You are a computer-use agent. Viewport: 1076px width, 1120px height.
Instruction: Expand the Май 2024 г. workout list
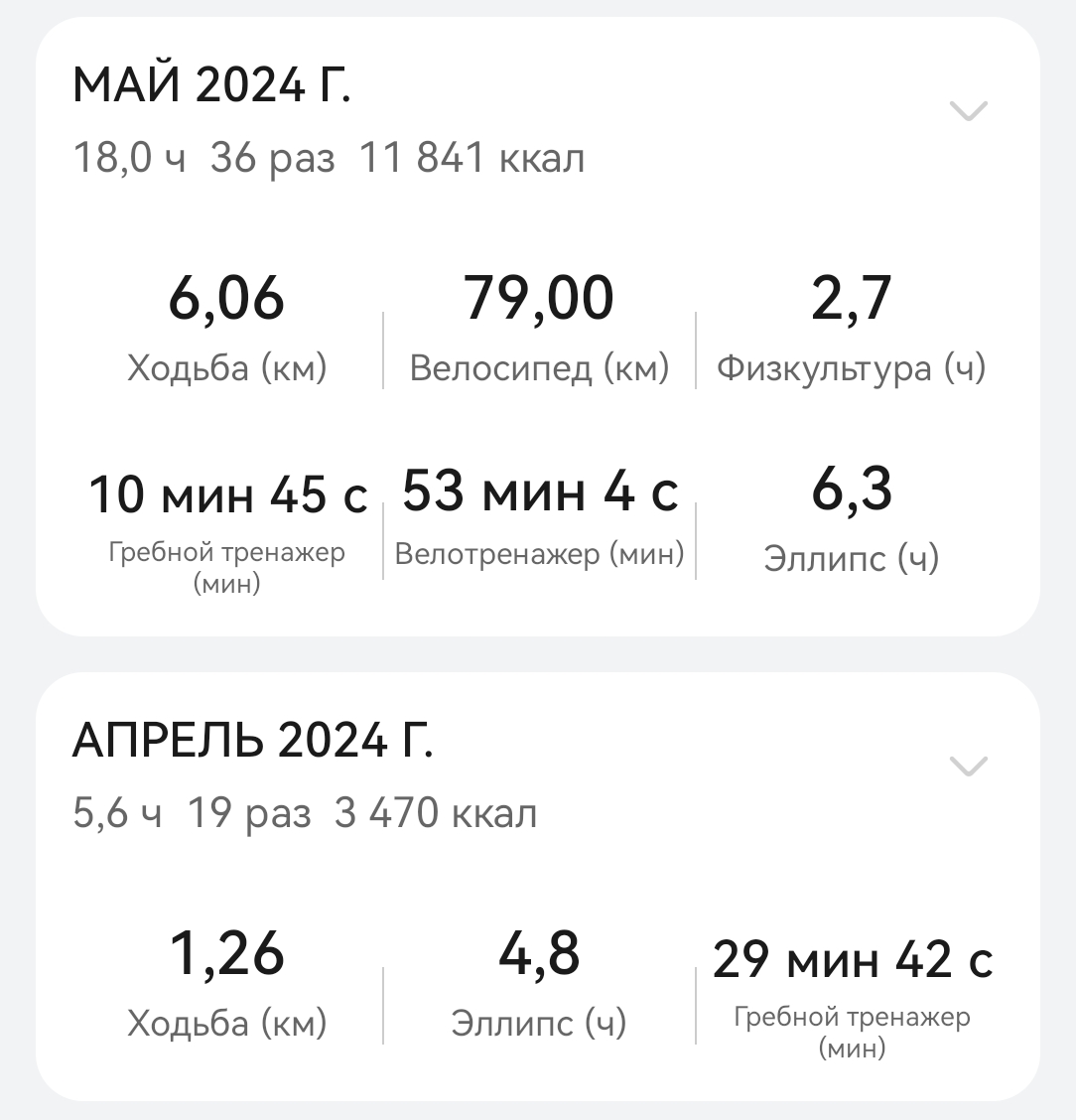coord(968,110)
